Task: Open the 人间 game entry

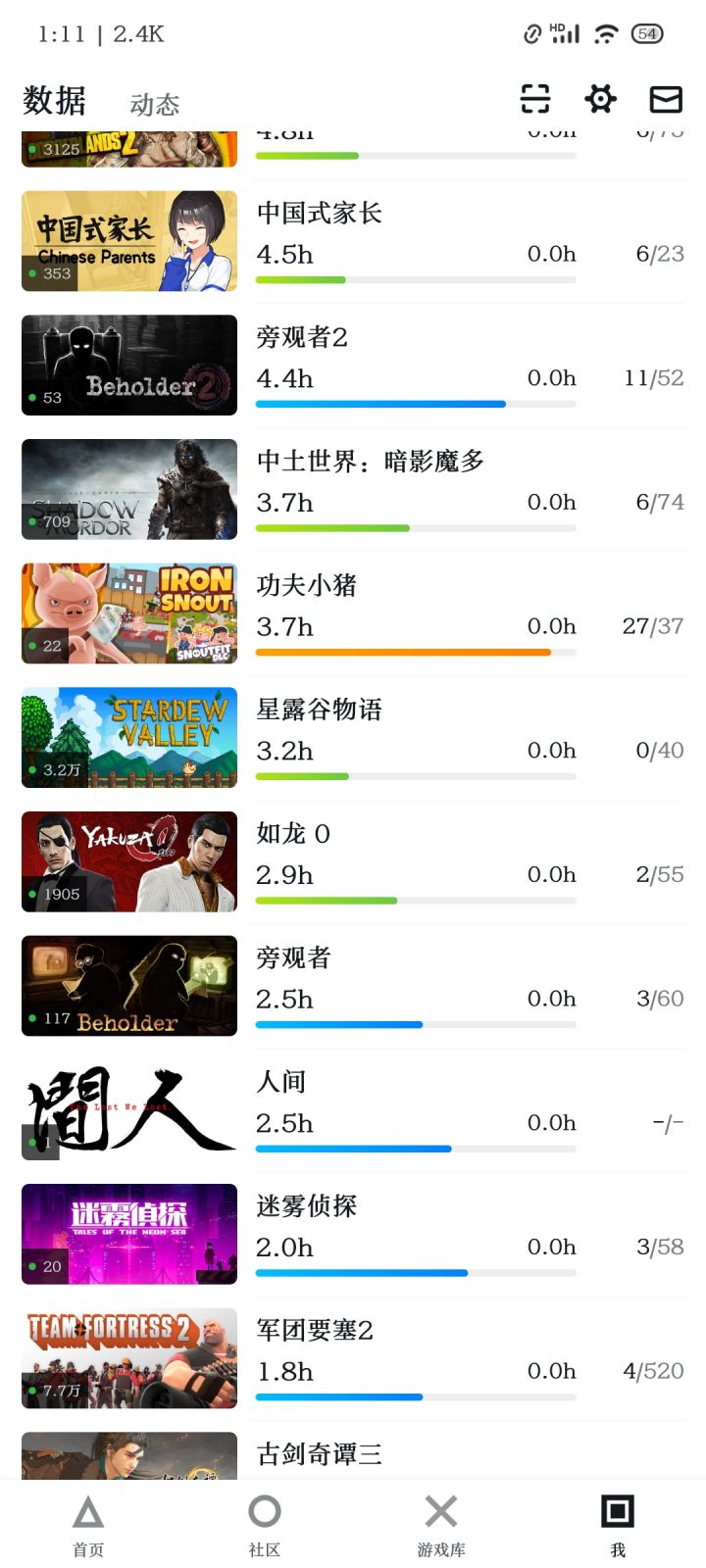Action: click(353, 1110)
